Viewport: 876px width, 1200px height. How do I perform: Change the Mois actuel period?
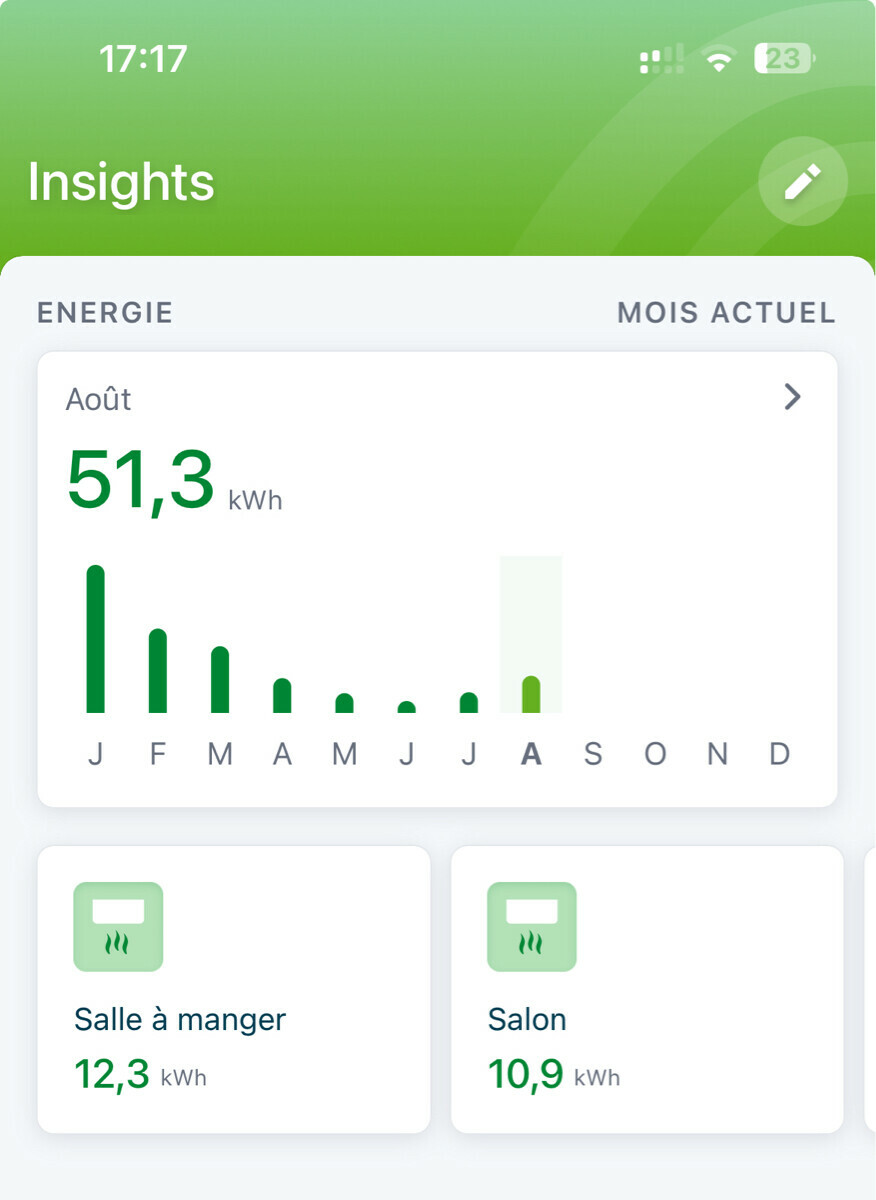coord(726,312)
